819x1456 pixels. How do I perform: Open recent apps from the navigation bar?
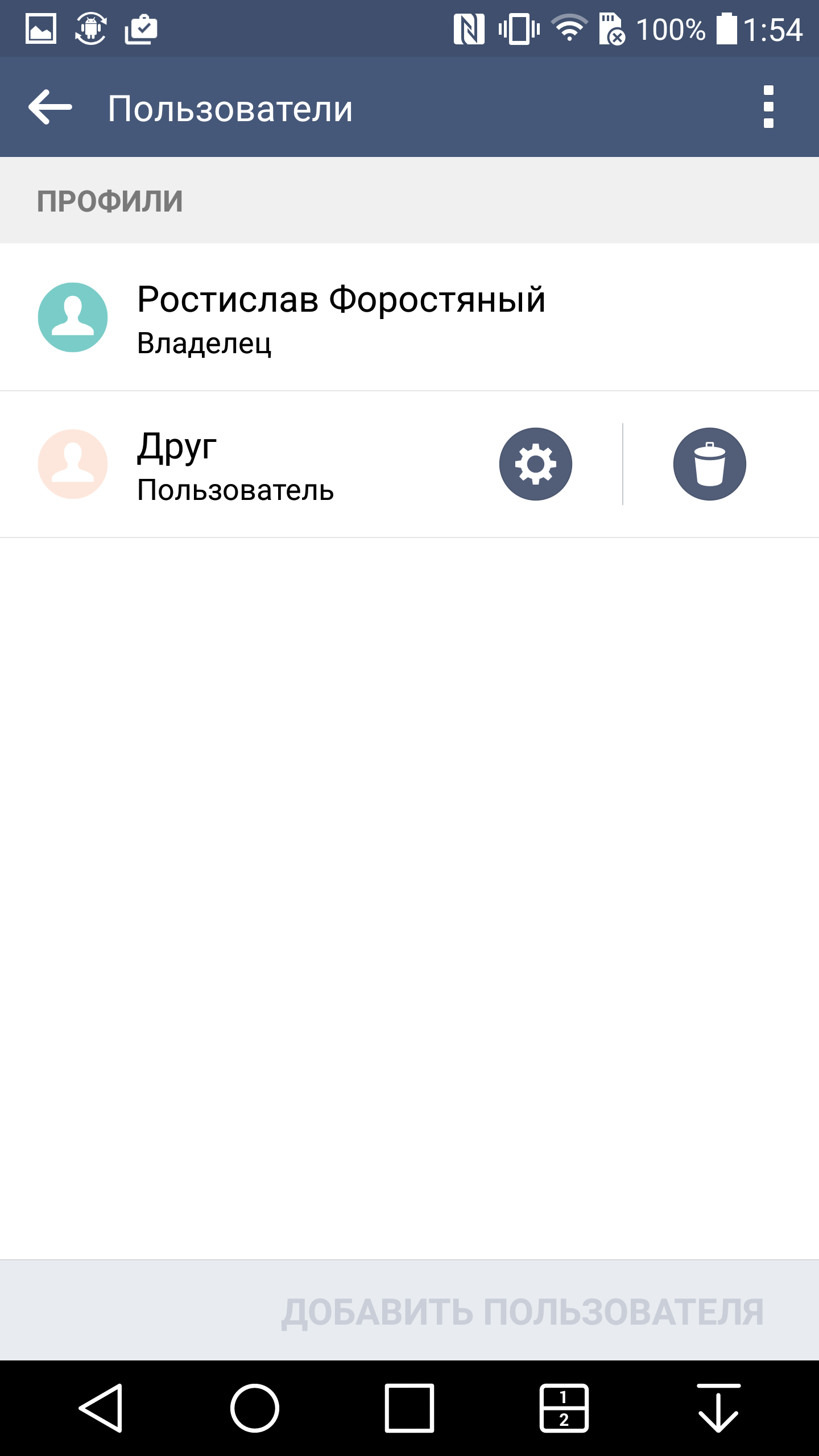pos(409,1408)
